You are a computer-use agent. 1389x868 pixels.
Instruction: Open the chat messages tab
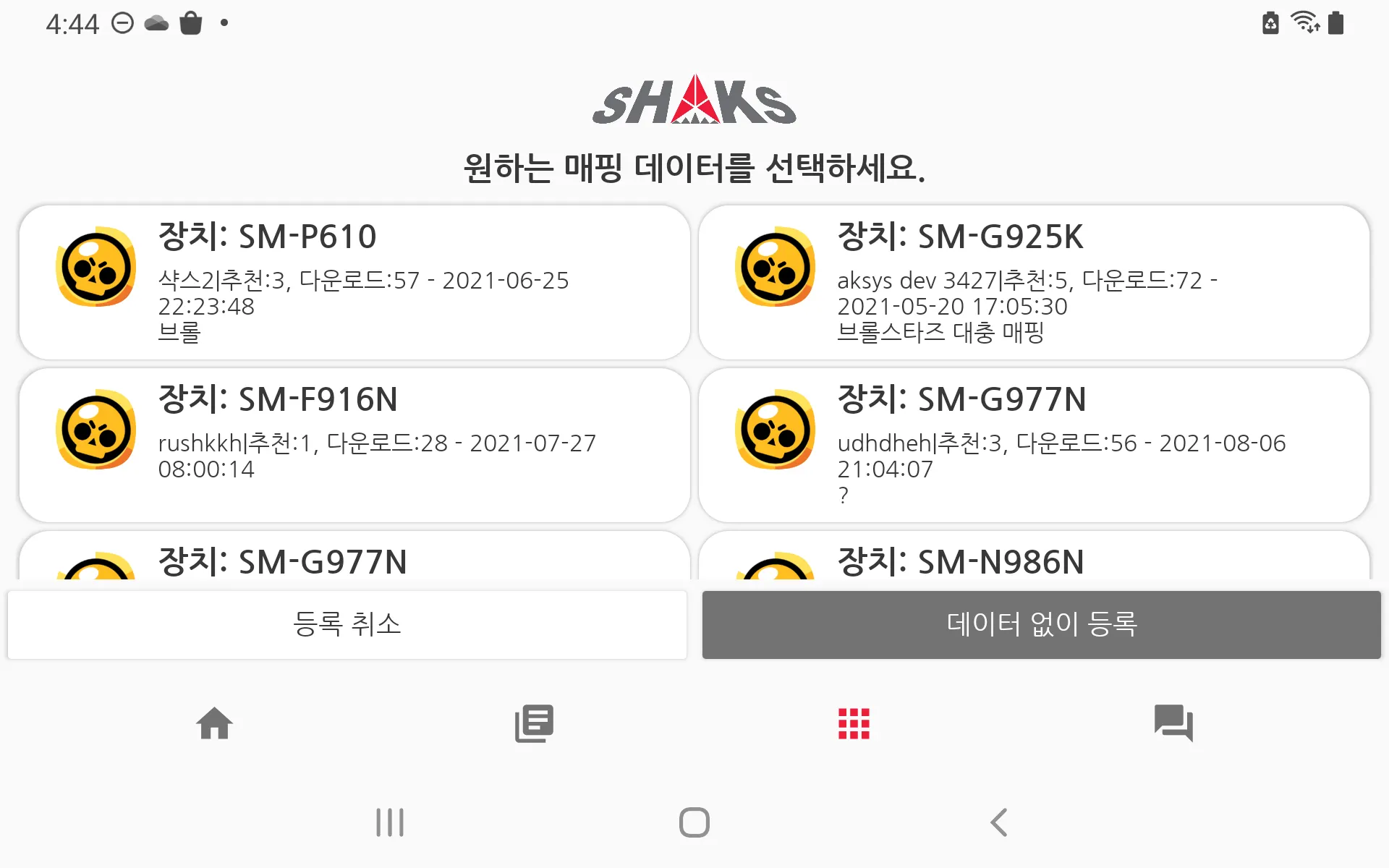tap(1173, 723)
